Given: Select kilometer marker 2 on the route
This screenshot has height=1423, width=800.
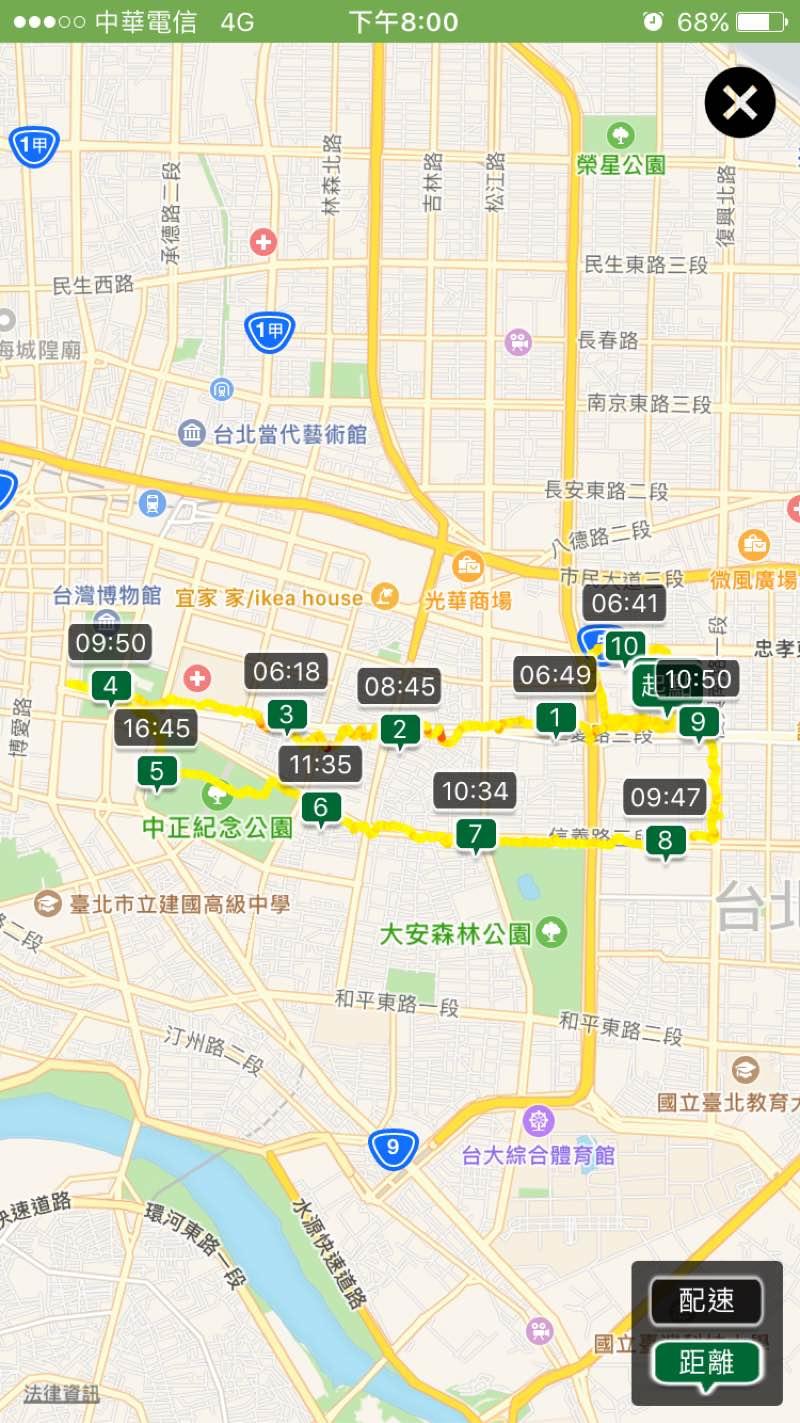Looking at the screenshot, I should pos(400,730).
